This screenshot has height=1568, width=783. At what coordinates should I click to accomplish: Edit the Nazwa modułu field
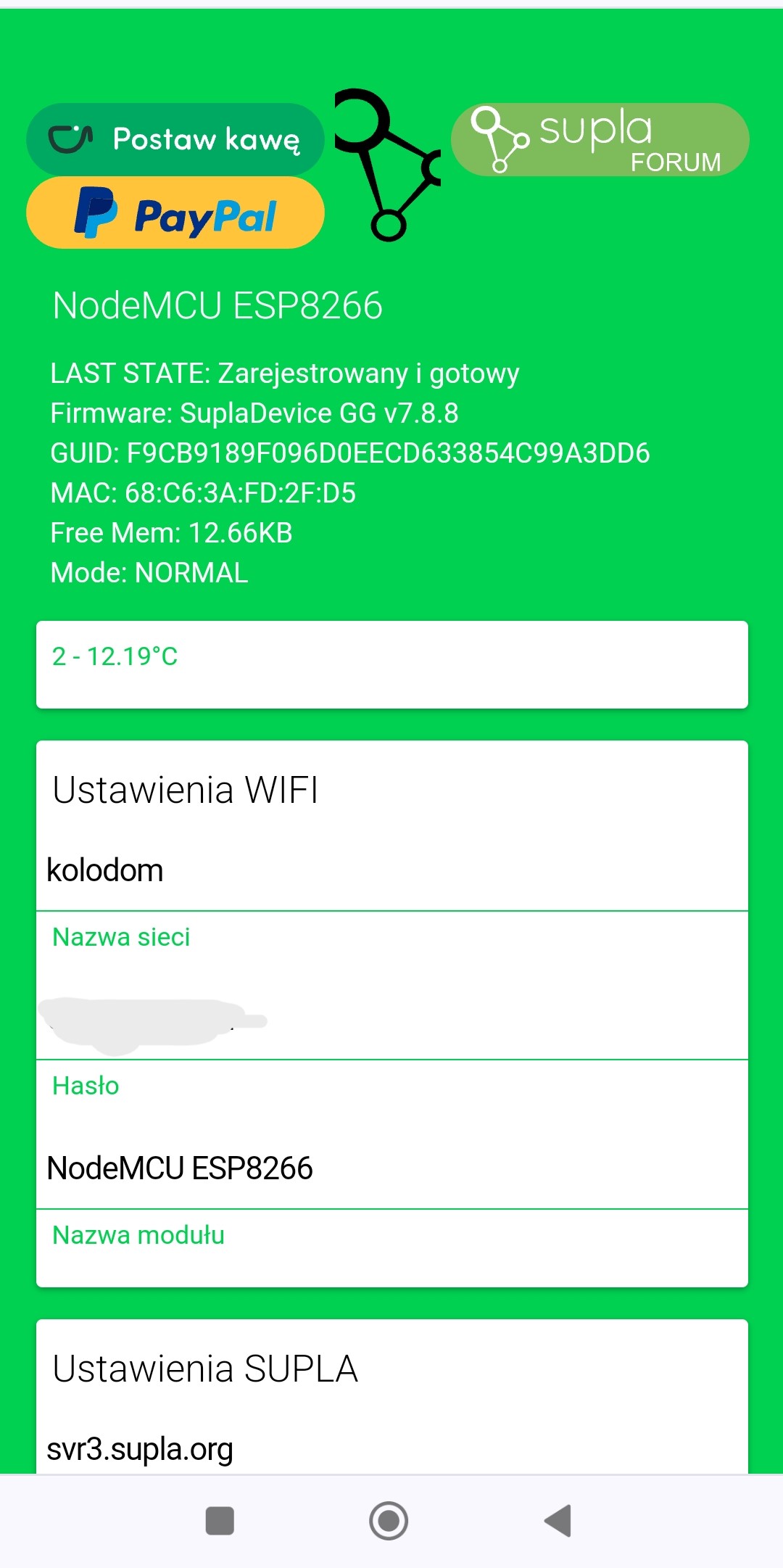(x=391, y=1169)
